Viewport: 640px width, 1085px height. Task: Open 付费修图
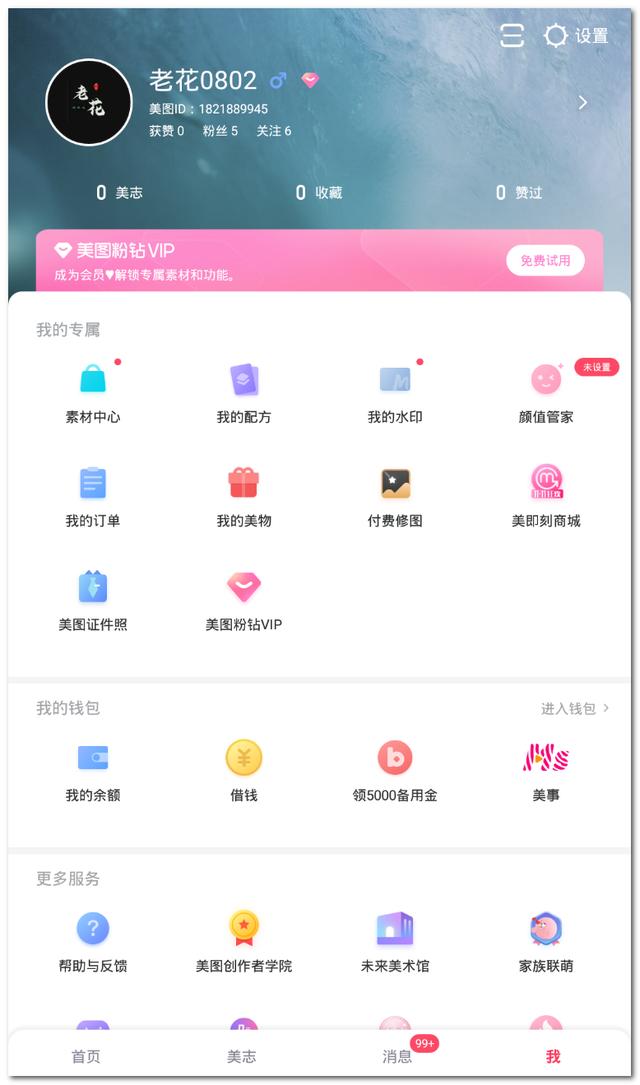(395, 497)
